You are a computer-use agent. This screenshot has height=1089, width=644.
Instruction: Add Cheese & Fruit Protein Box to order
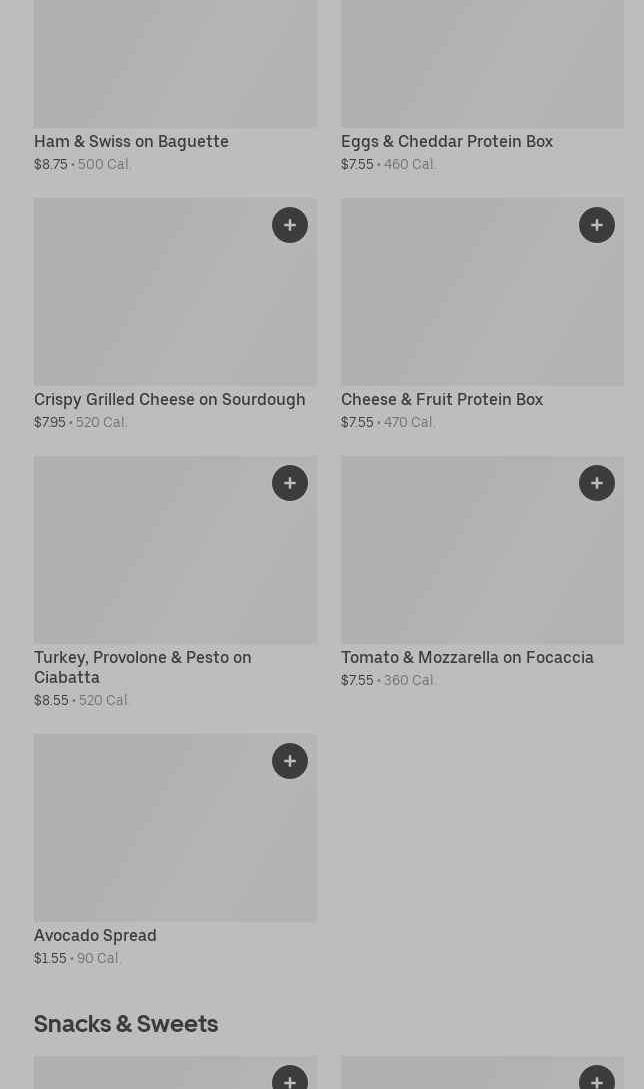597,225
